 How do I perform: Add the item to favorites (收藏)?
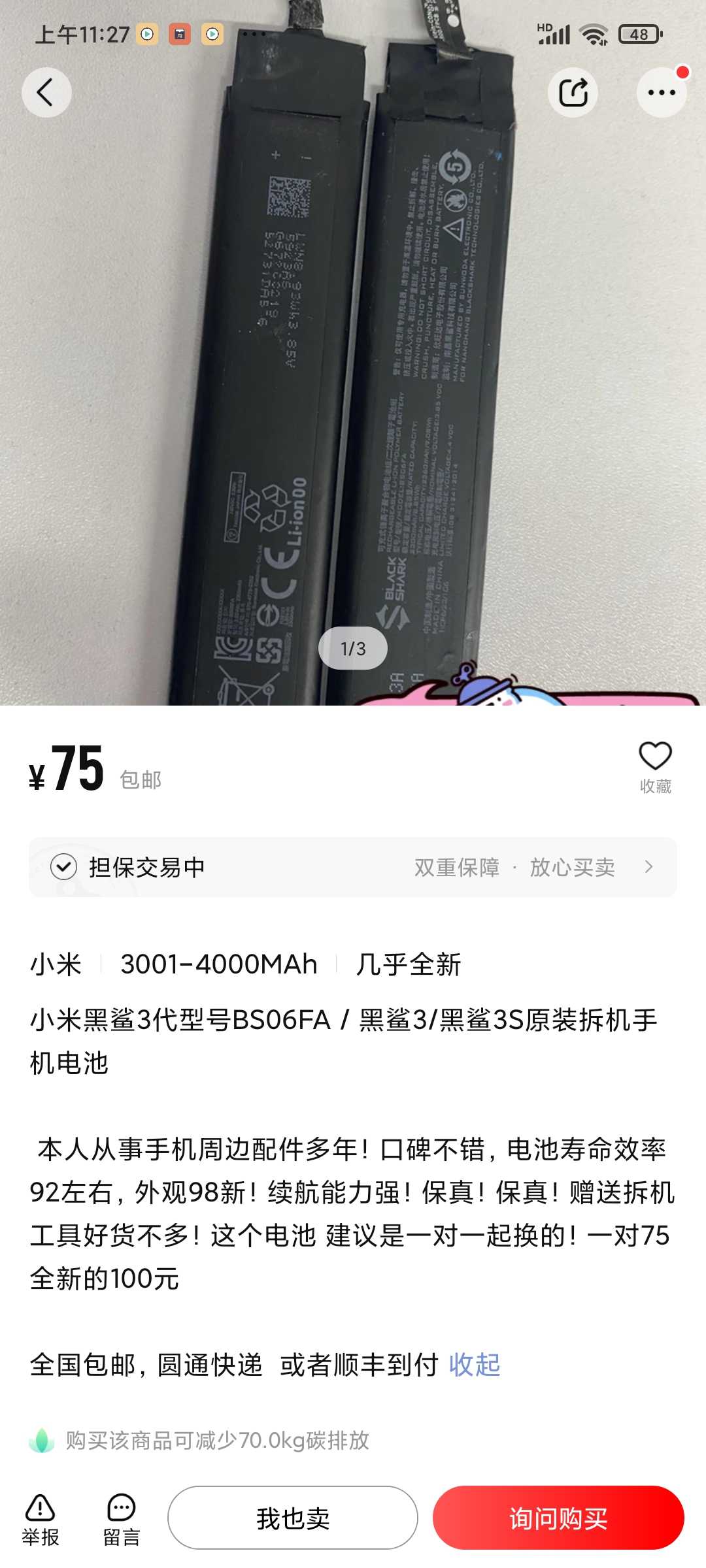tap(655, 768)
